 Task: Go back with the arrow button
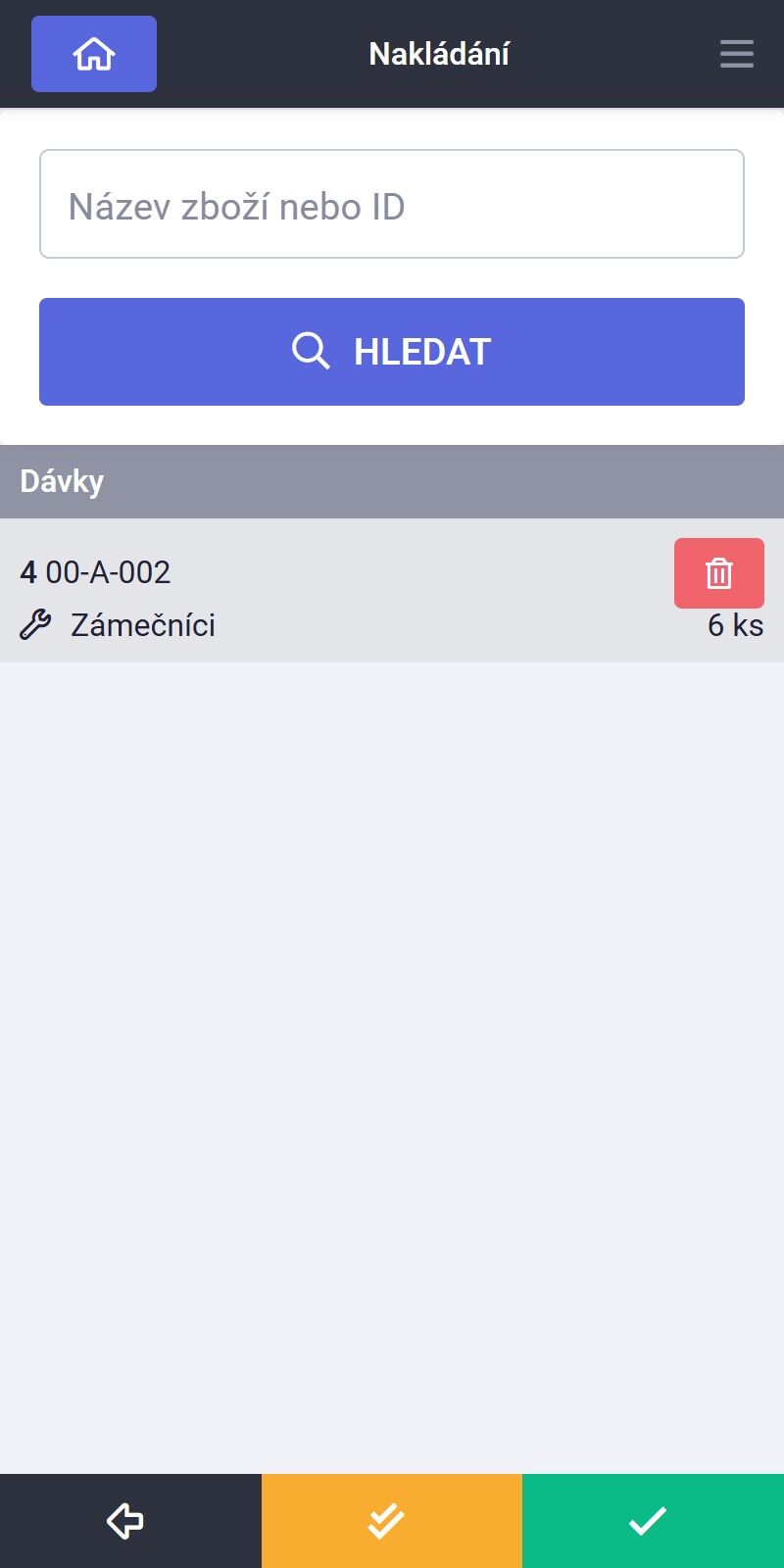tap(130, 1521)
